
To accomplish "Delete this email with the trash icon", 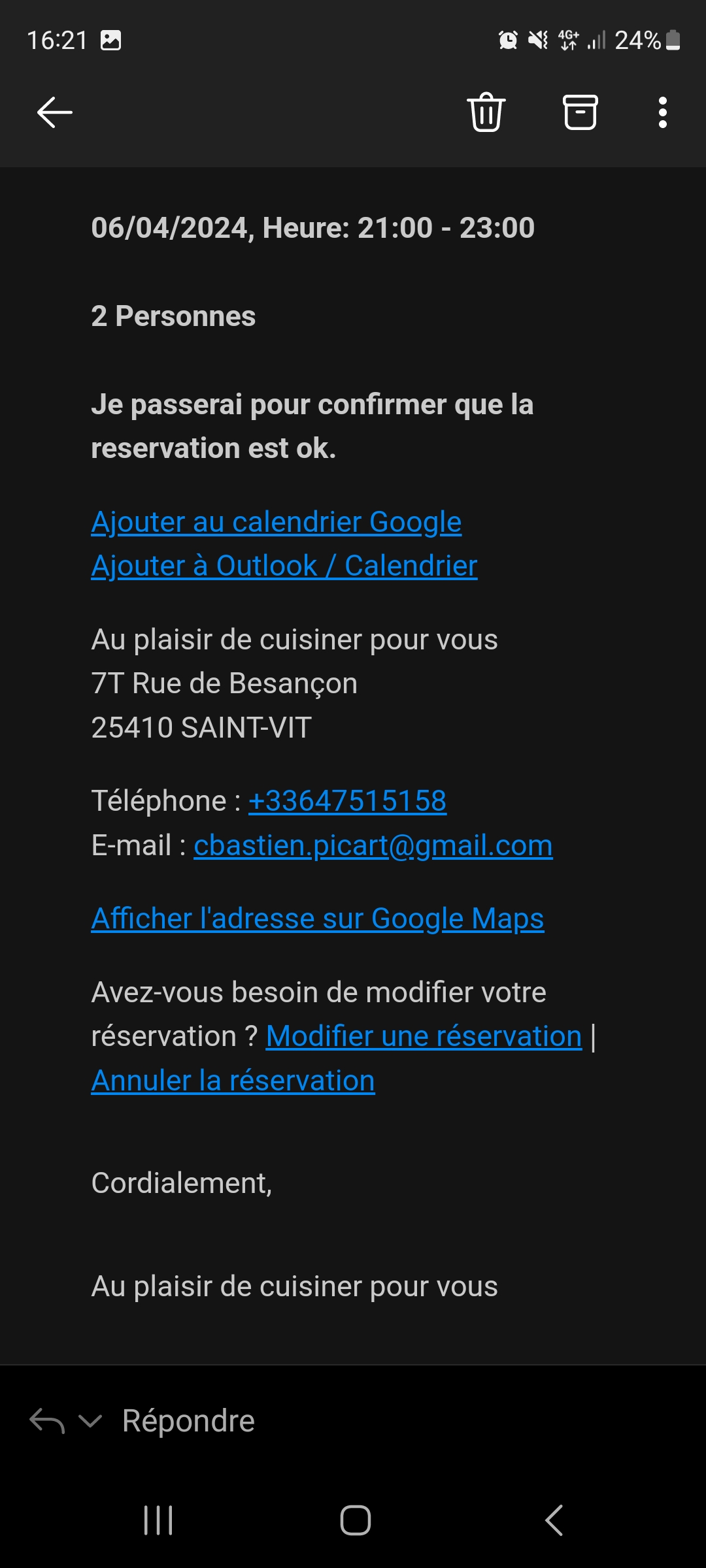I will (486, 112).
